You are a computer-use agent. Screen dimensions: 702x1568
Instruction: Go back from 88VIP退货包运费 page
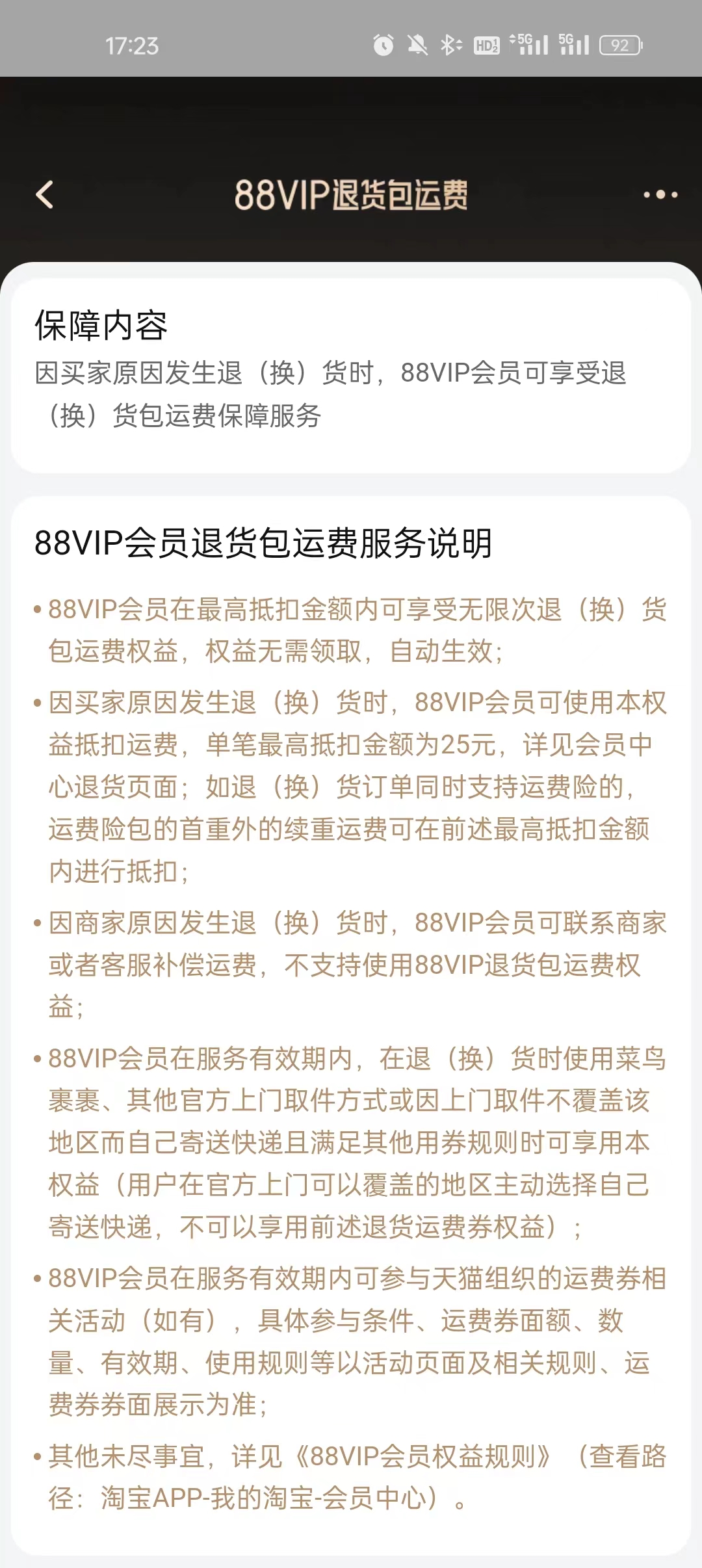pos(44,194)
